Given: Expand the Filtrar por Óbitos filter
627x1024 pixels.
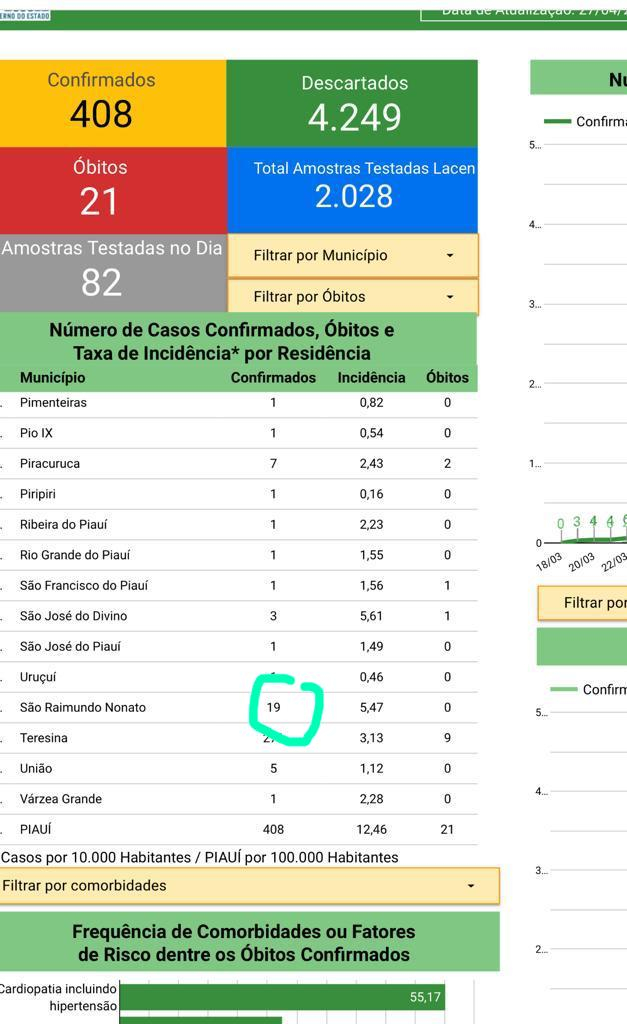Looking at the screenshot, I should (353, 296).
